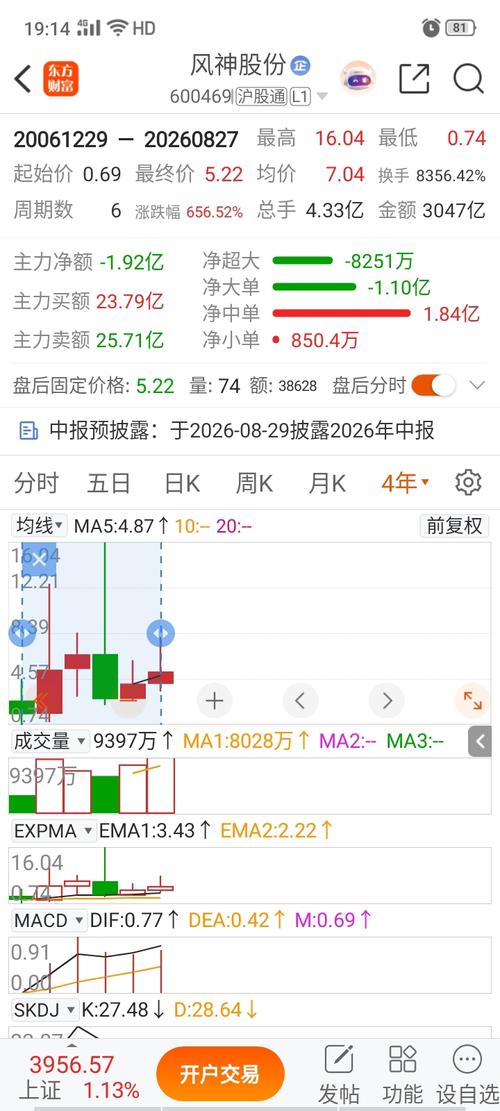Change the 前复权 adjustment mode
Screen dimensions: 500x1111
tap(454, 525)
